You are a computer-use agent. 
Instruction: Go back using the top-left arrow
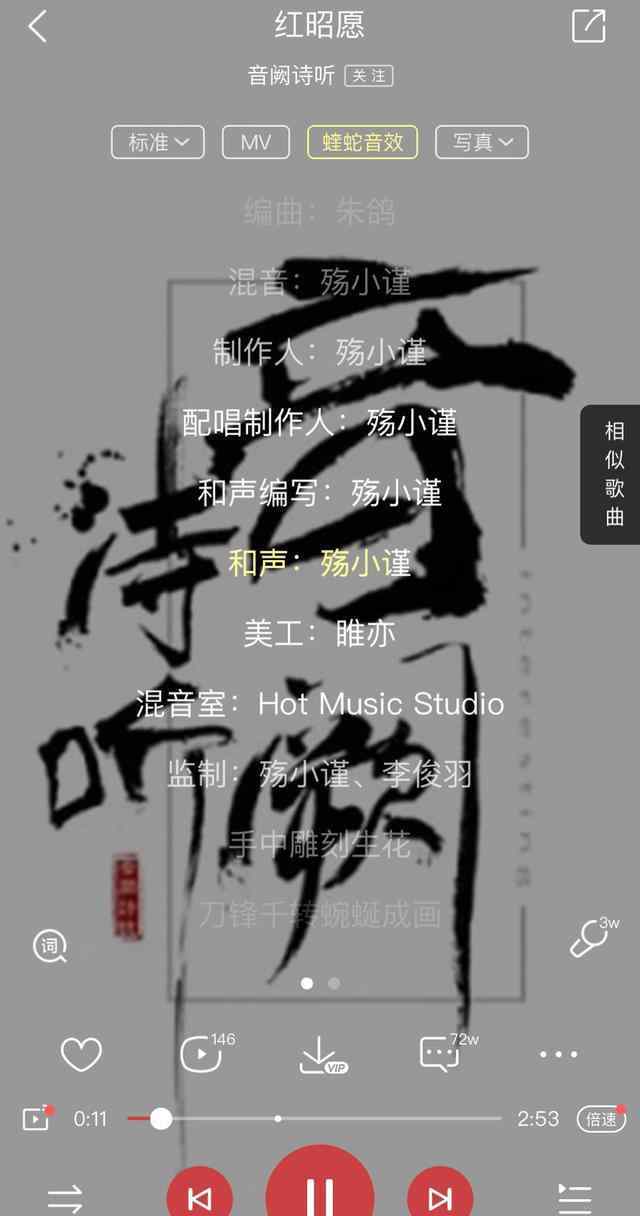(x=37, y=27)
